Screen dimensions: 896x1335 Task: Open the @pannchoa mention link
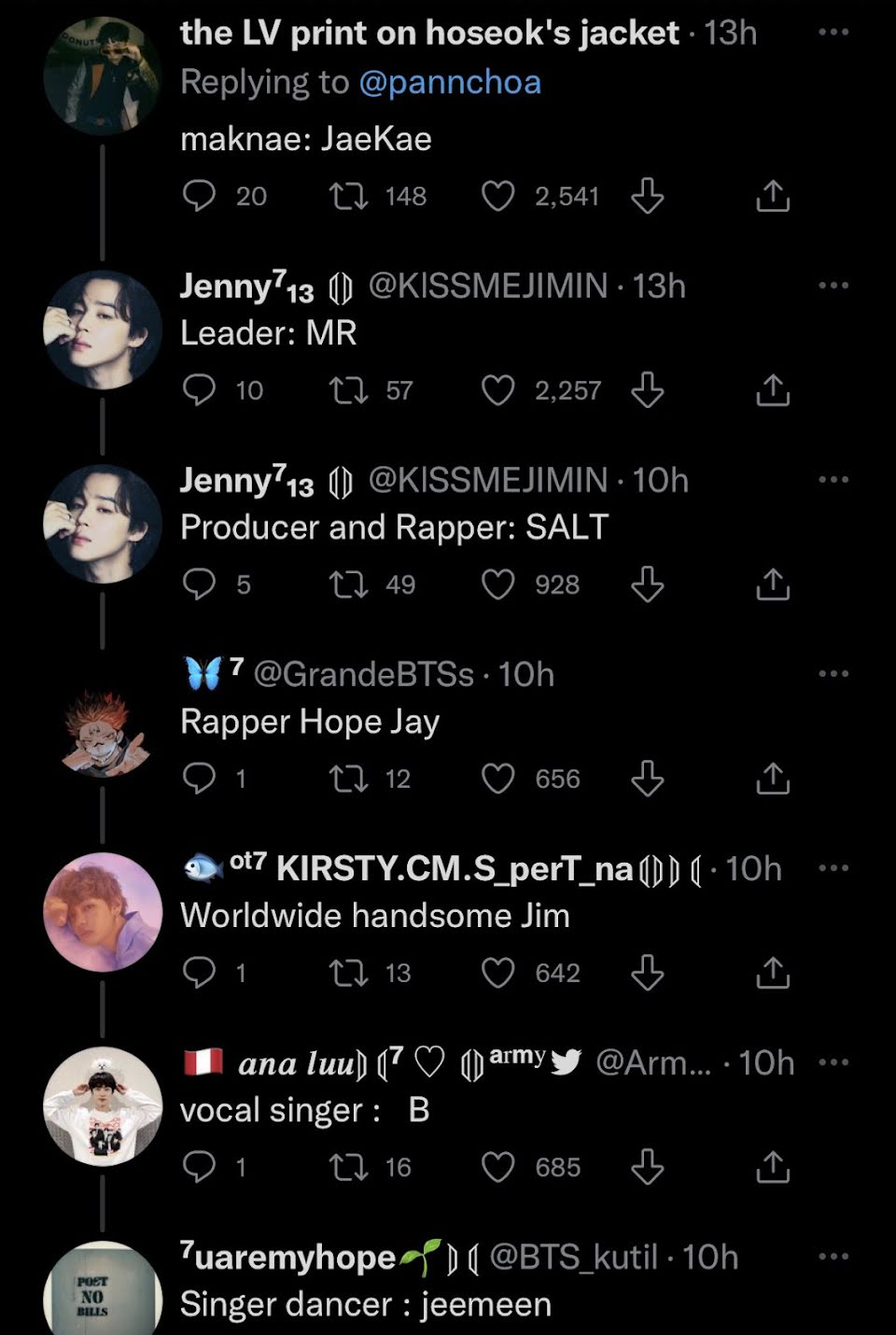click(449, 82)
